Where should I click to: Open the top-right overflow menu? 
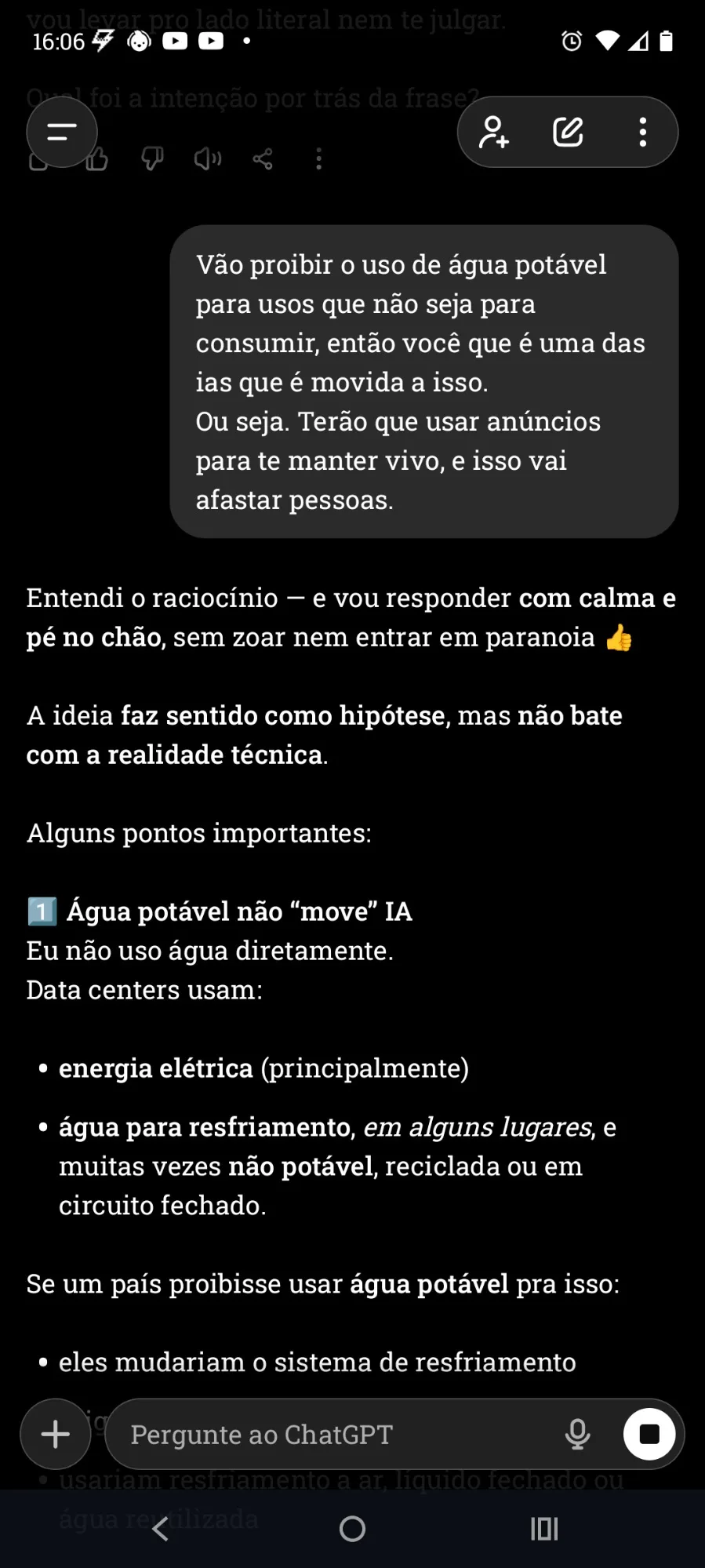tap(643, 132)
